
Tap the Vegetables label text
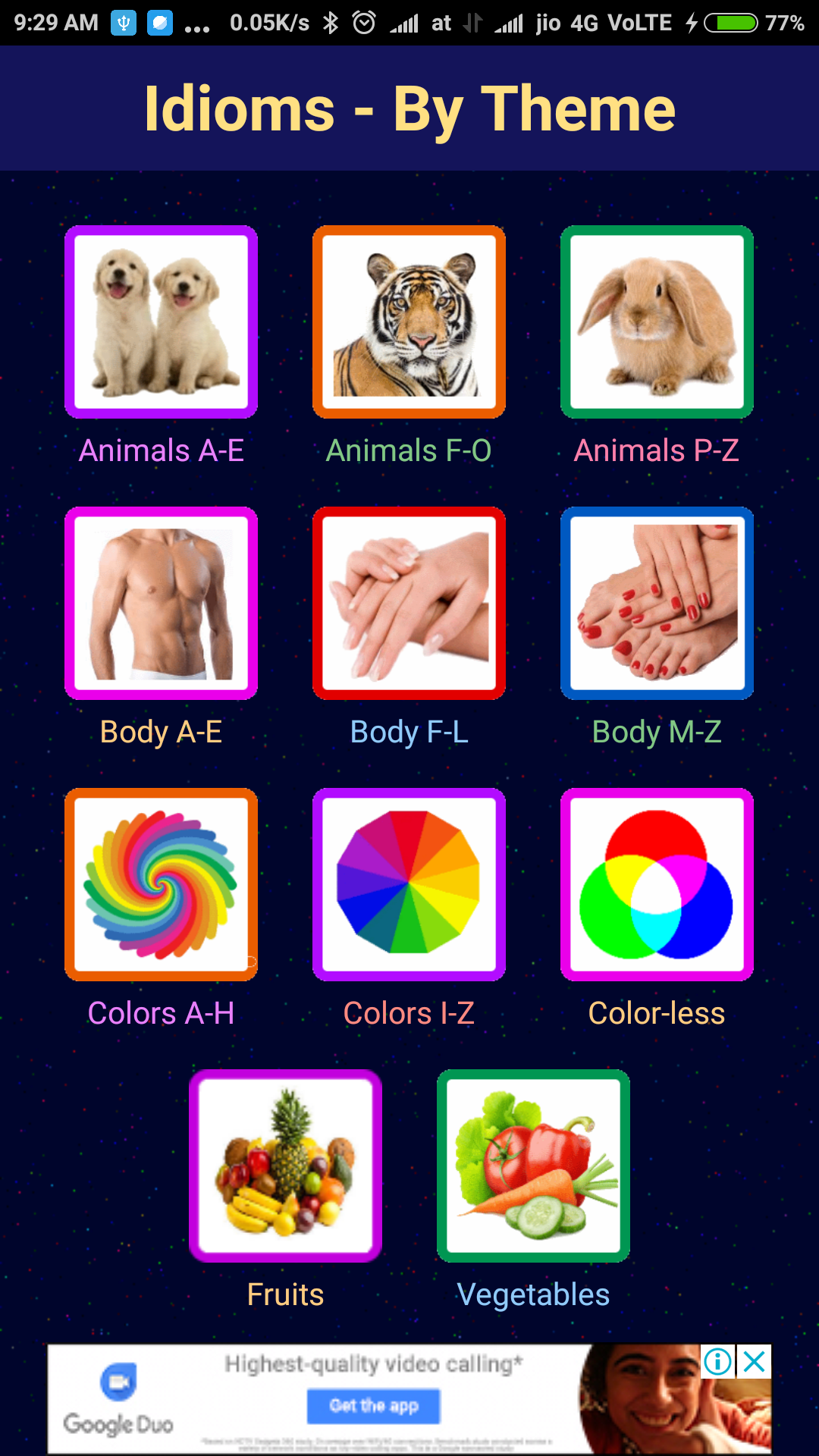[x=533, y=1294]
